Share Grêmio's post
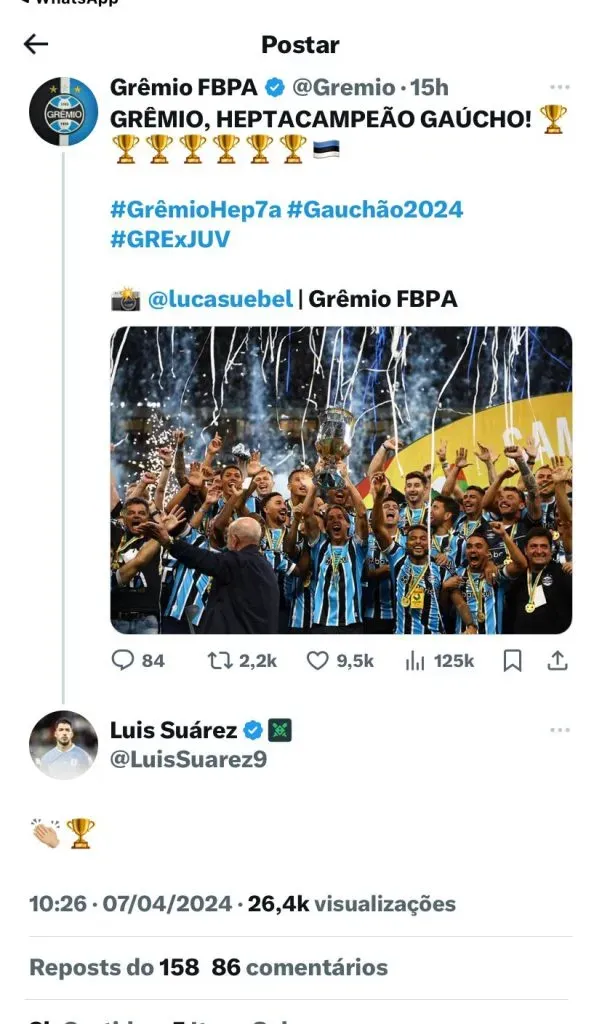The height and width of the screenshot is (1024, 602). [558, 660]
